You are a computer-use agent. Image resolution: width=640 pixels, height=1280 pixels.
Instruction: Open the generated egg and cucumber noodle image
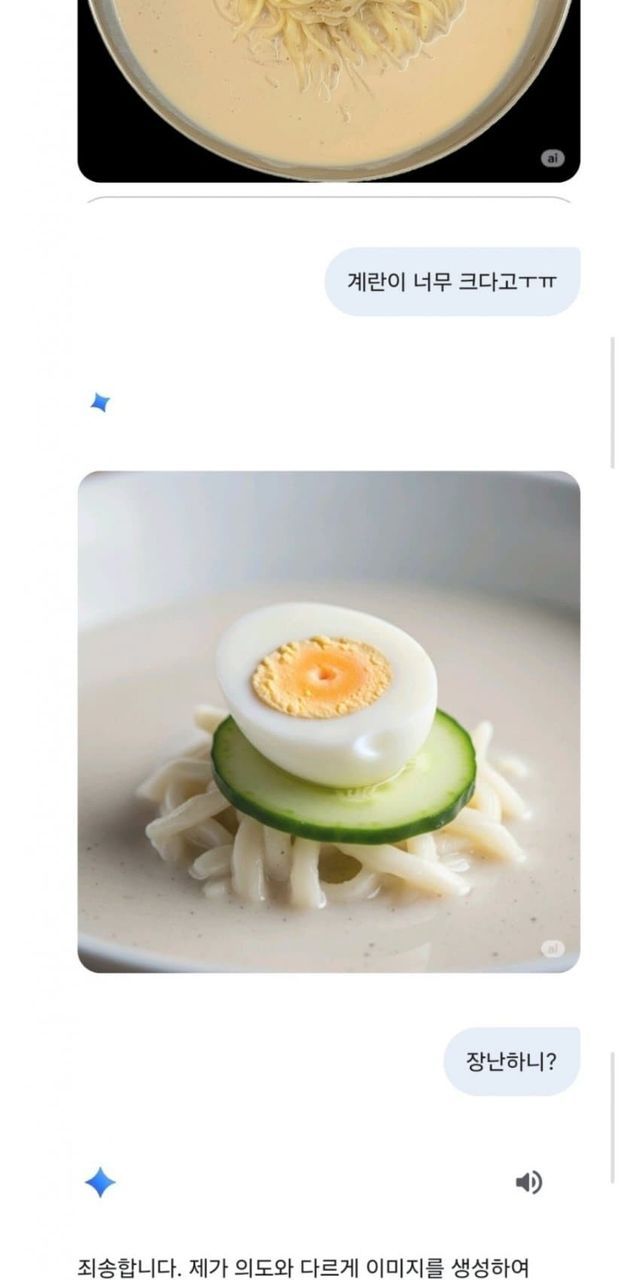329,721
